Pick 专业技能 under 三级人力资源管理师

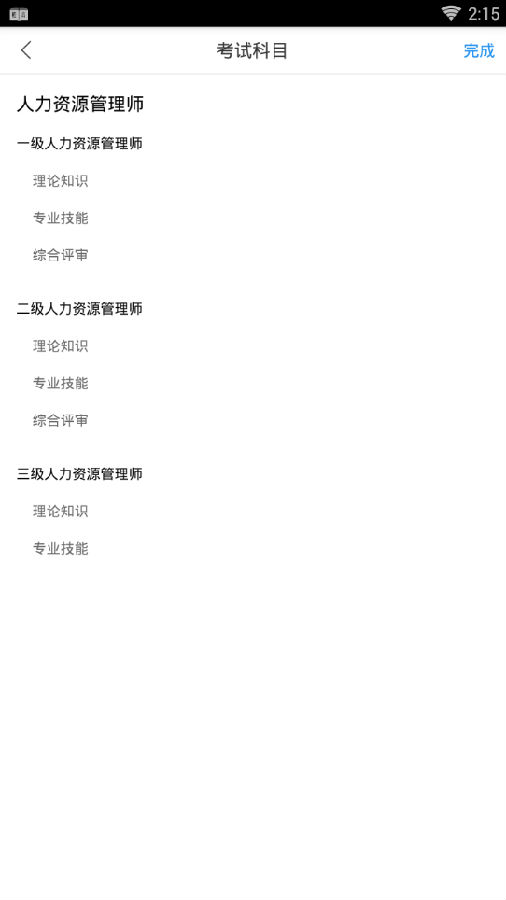point(61,549)
